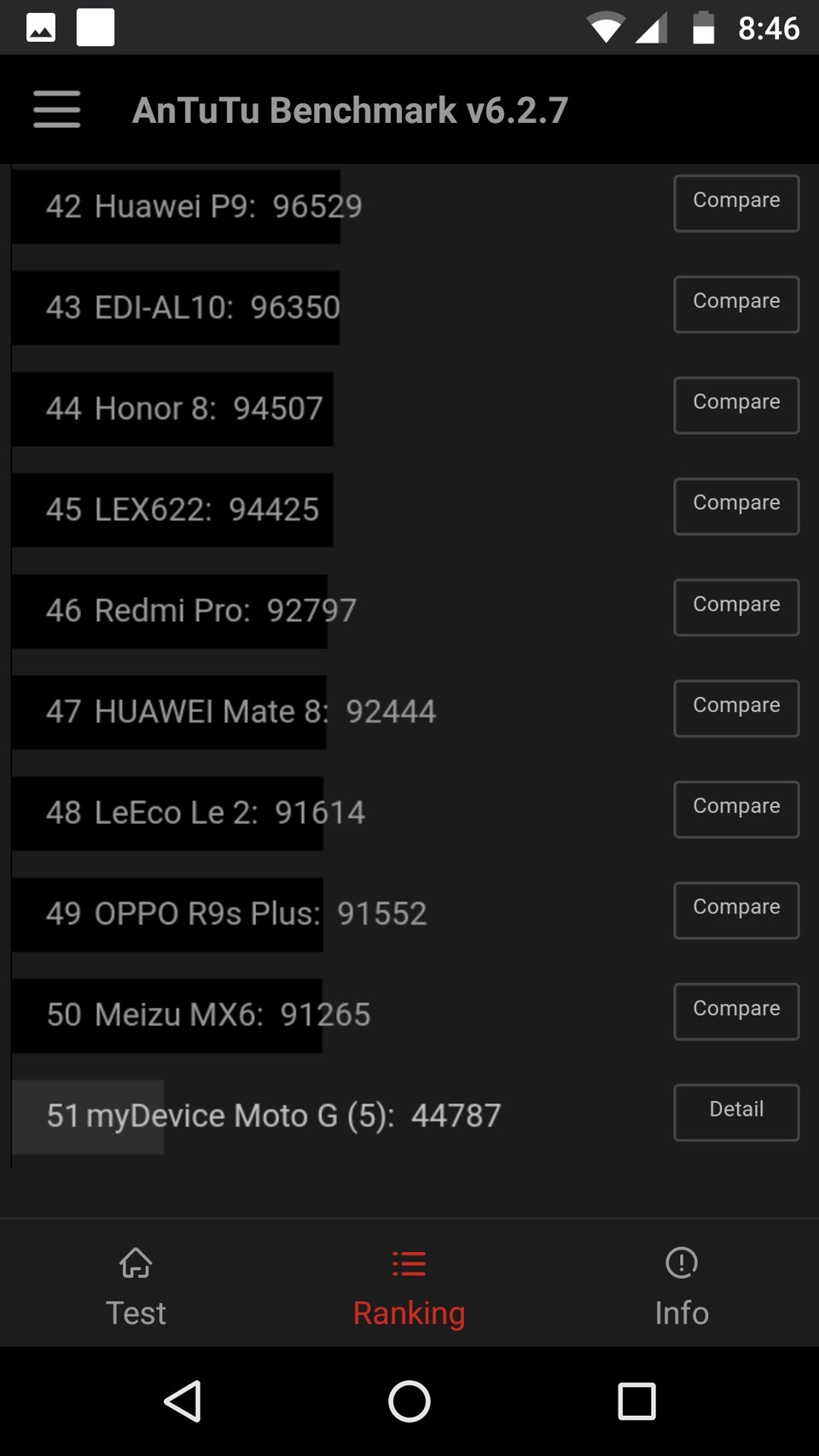This screenshot has height=1456, width=819.
Task: Select the Test home icon
Action: (x=136, y=1282)
